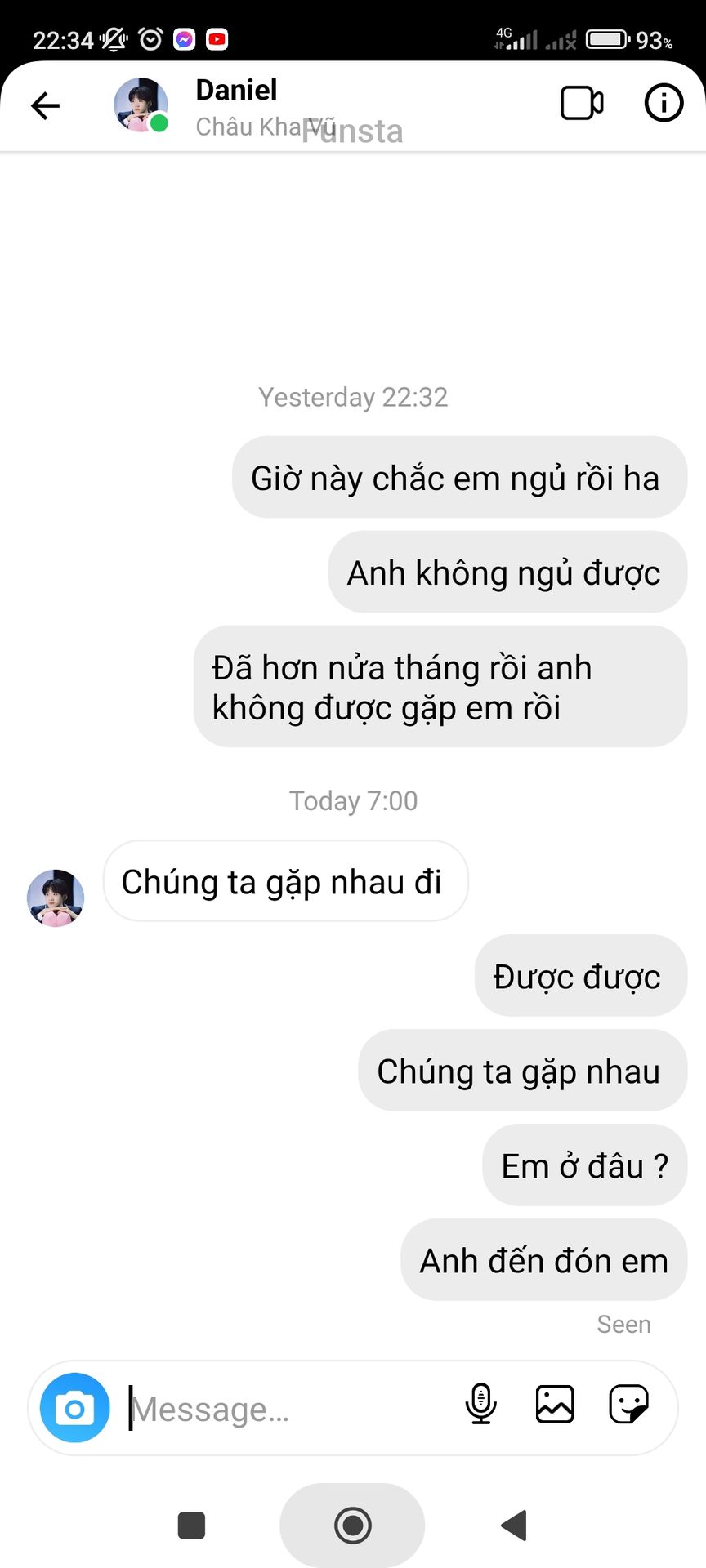Screen dimensions: 706x1568
Task: Open recent apps from the navigation bar
Action: [x=191, y=1526]
